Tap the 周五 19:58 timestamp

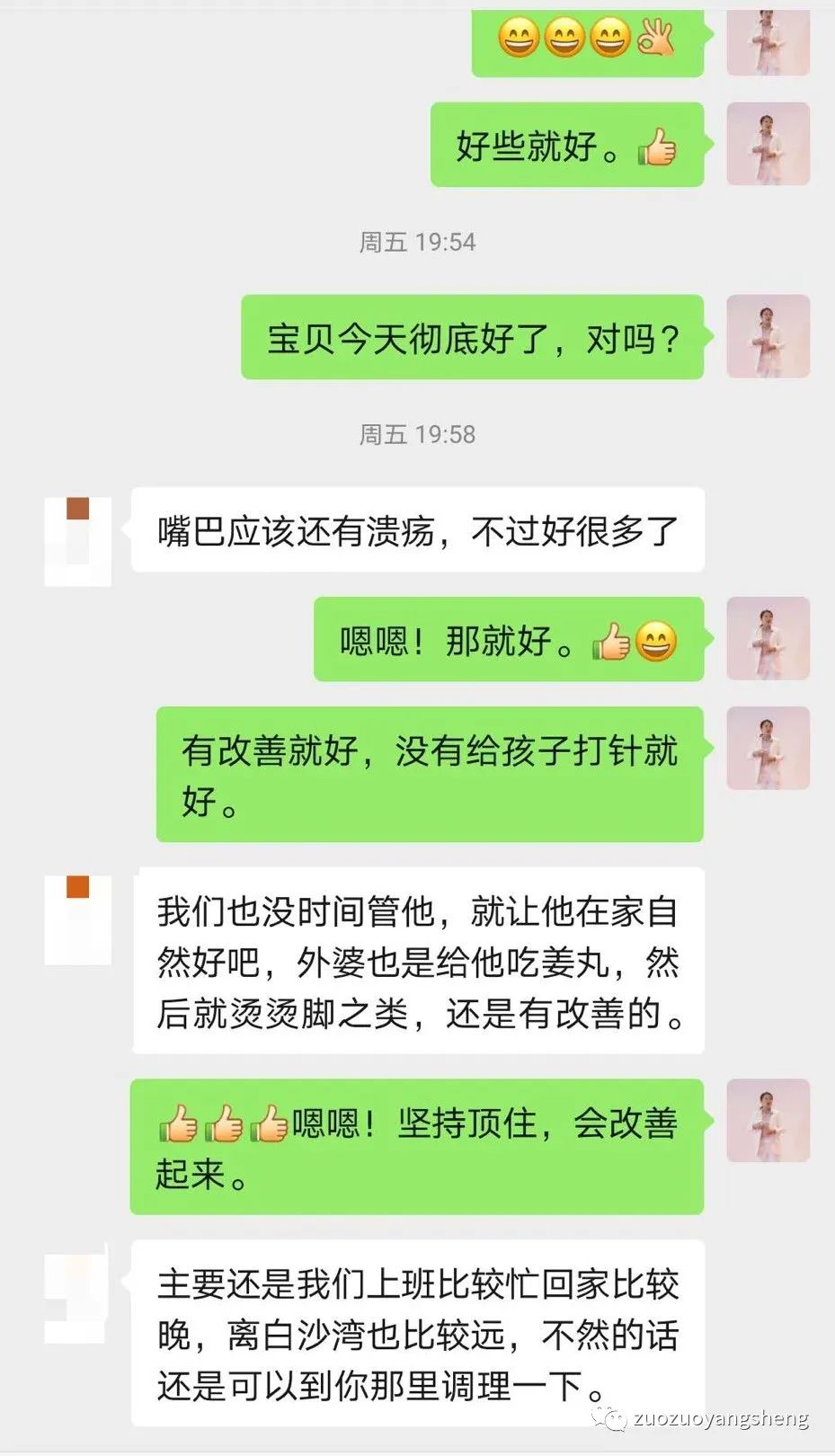pos(417,436)
